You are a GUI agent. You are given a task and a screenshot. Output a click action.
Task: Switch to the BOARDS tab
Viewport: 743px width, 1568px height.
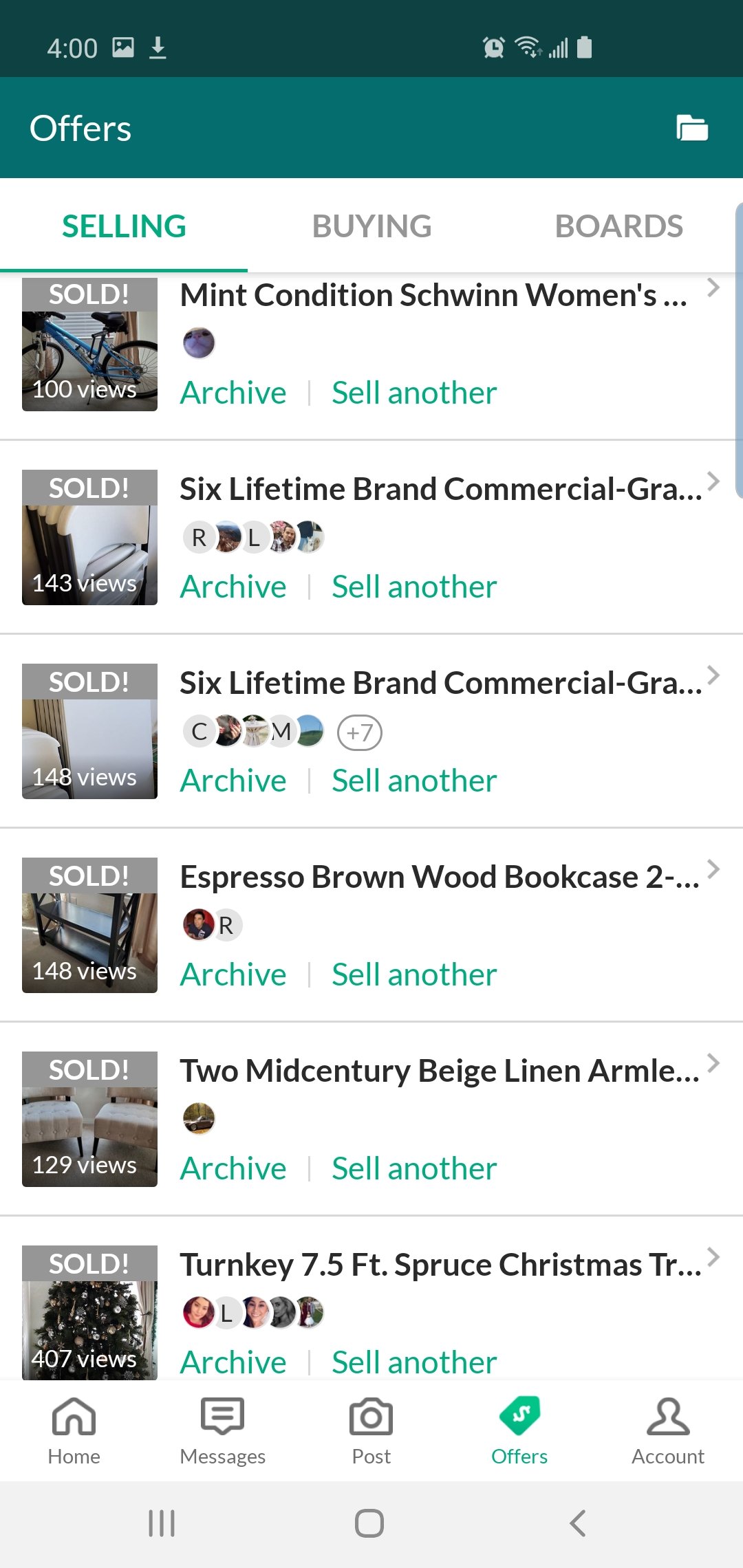[618, 226]
